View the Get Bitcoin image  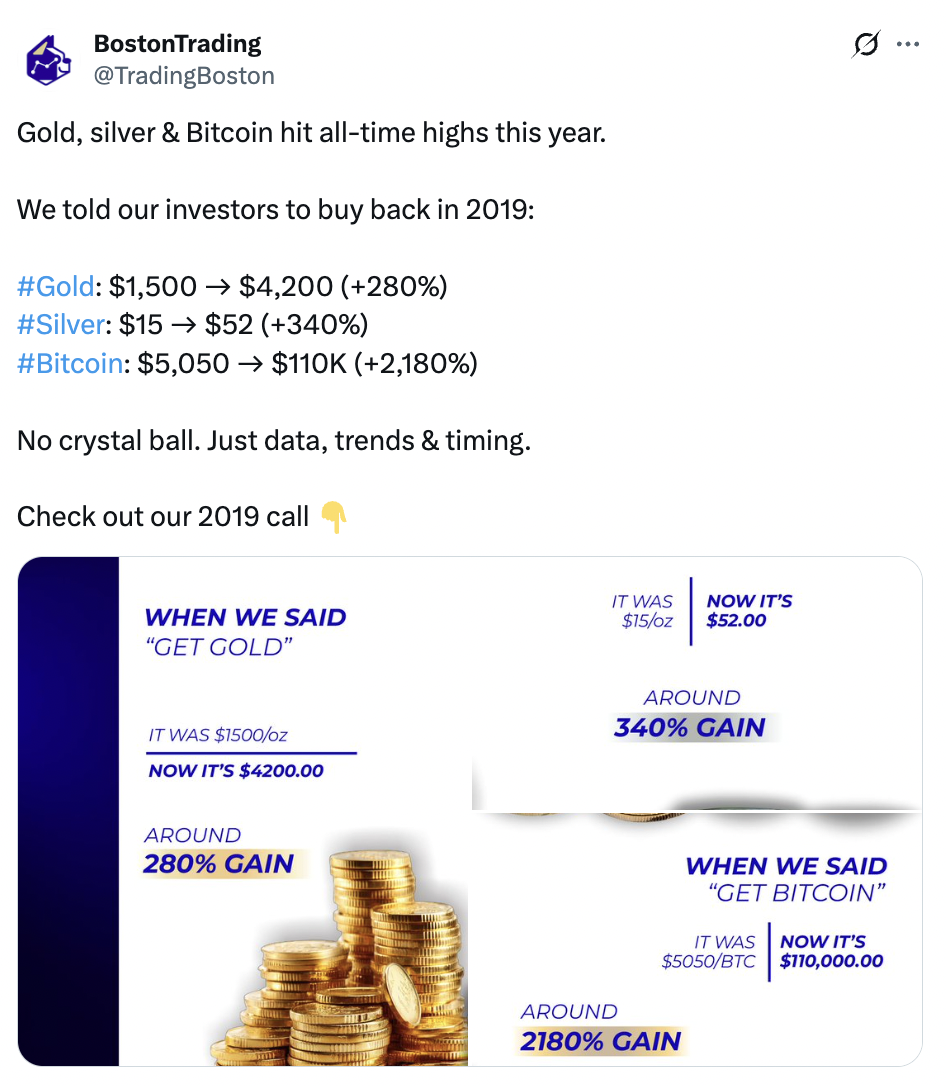(x=698, y=940)
